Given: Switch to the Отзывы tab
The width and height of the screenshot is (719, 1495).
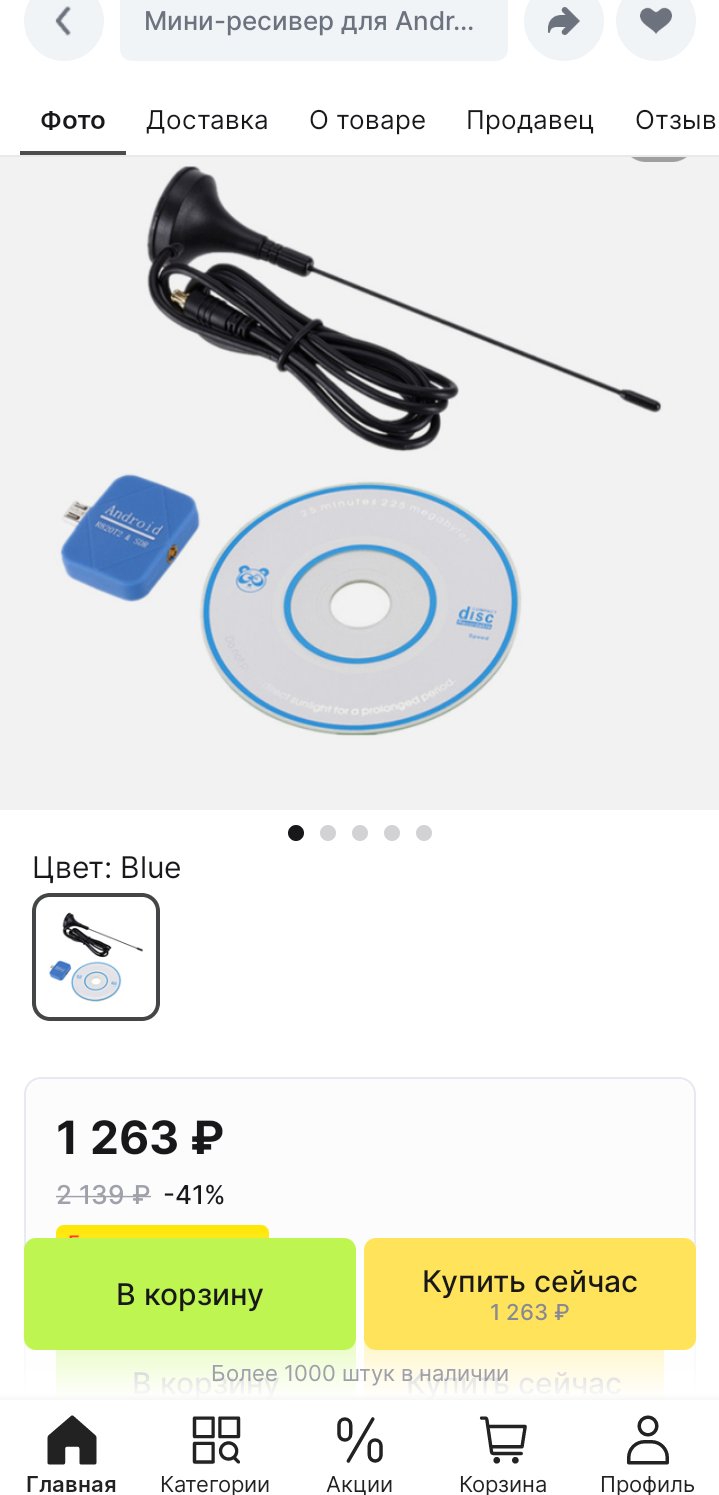Looking at the screenshot, I should coord(676,121).
